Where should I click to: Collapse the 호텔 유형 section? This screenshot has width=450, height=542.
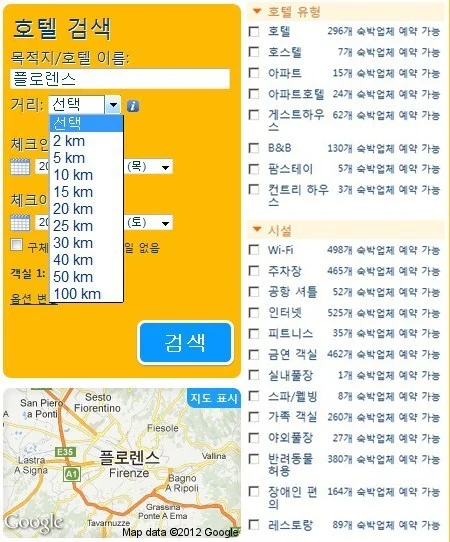(x=257, y=11)
